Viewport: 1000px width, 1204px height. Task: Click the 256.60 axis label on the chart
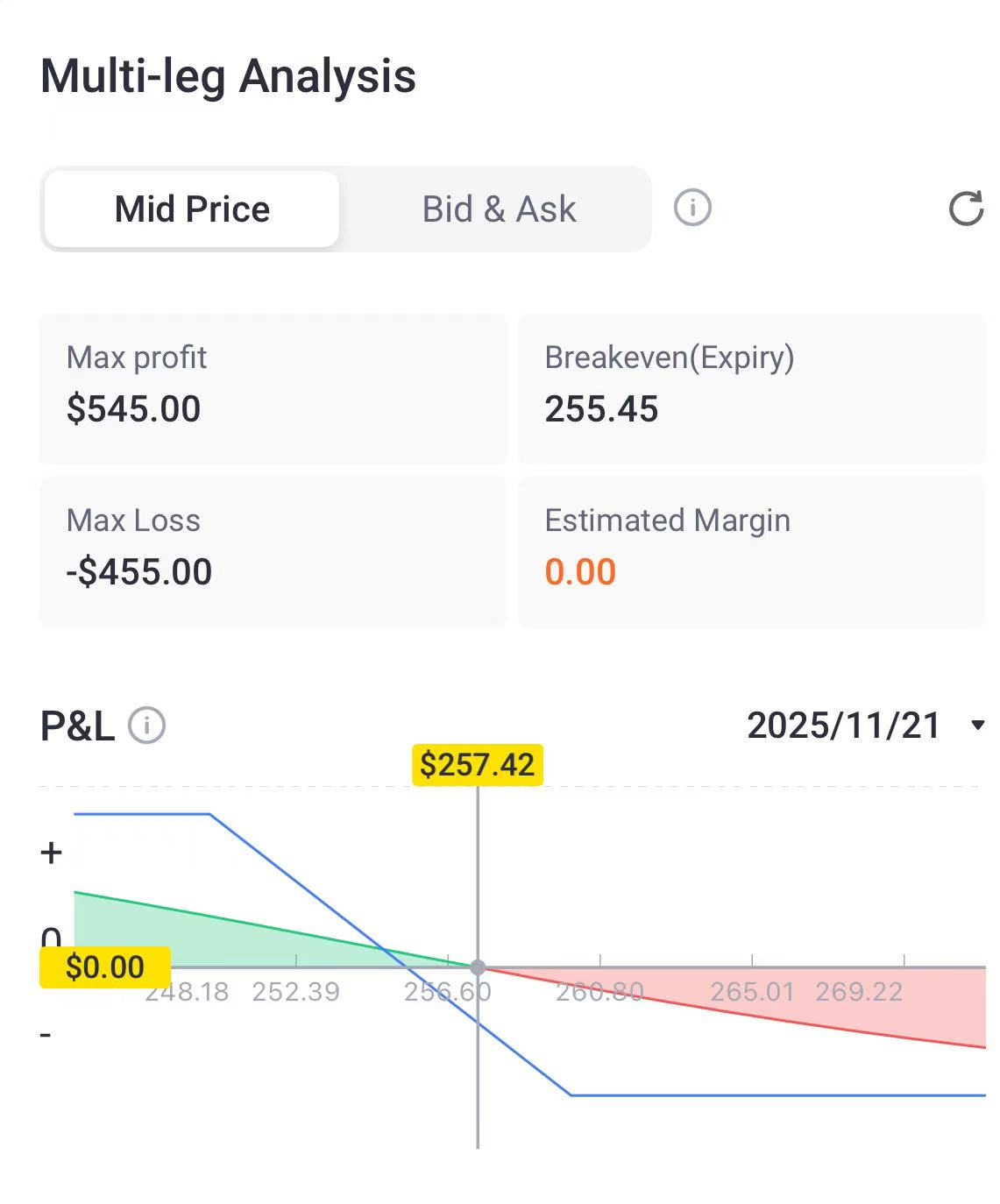click(445, 993)
